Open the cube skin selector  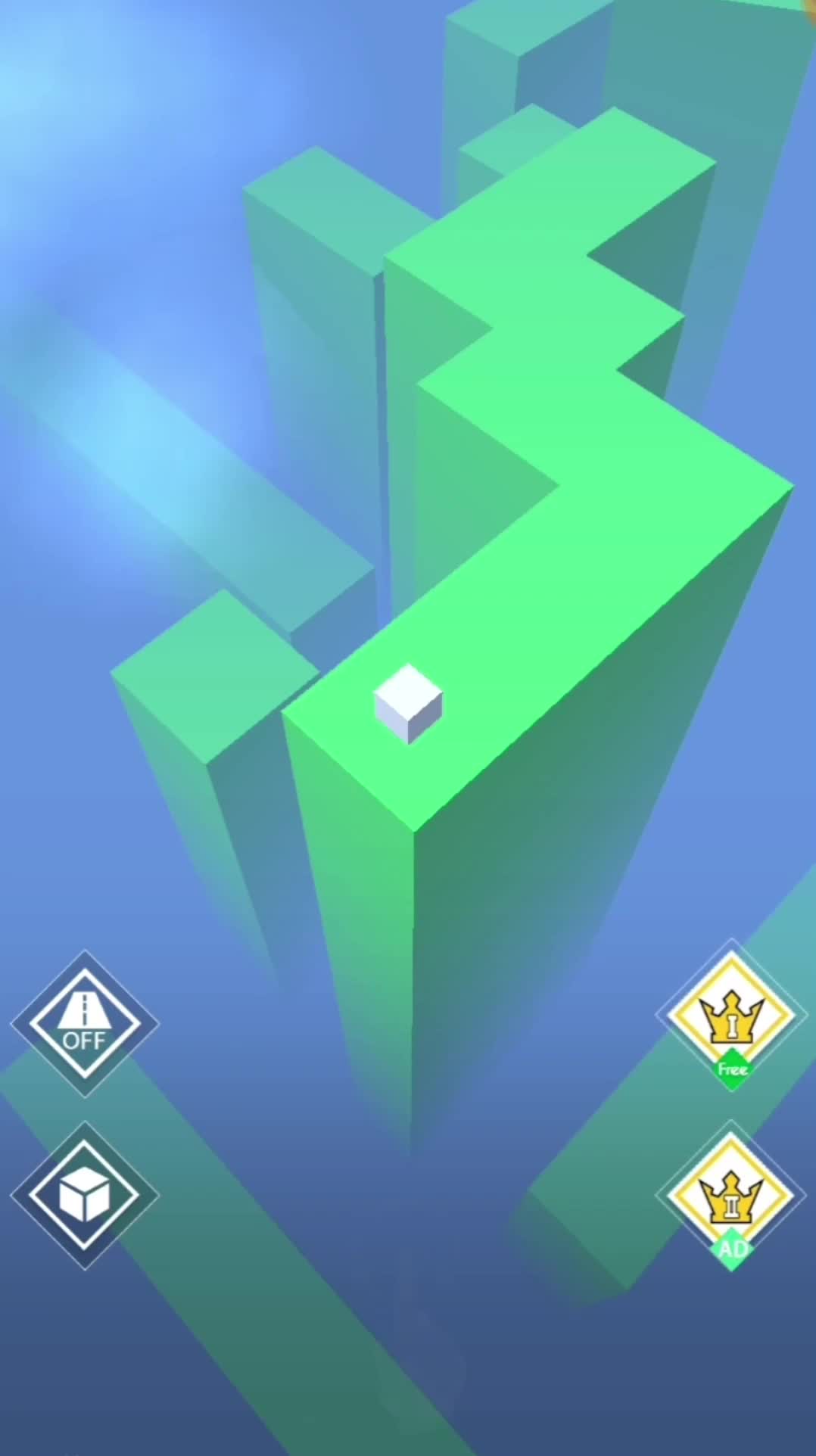84,1196
